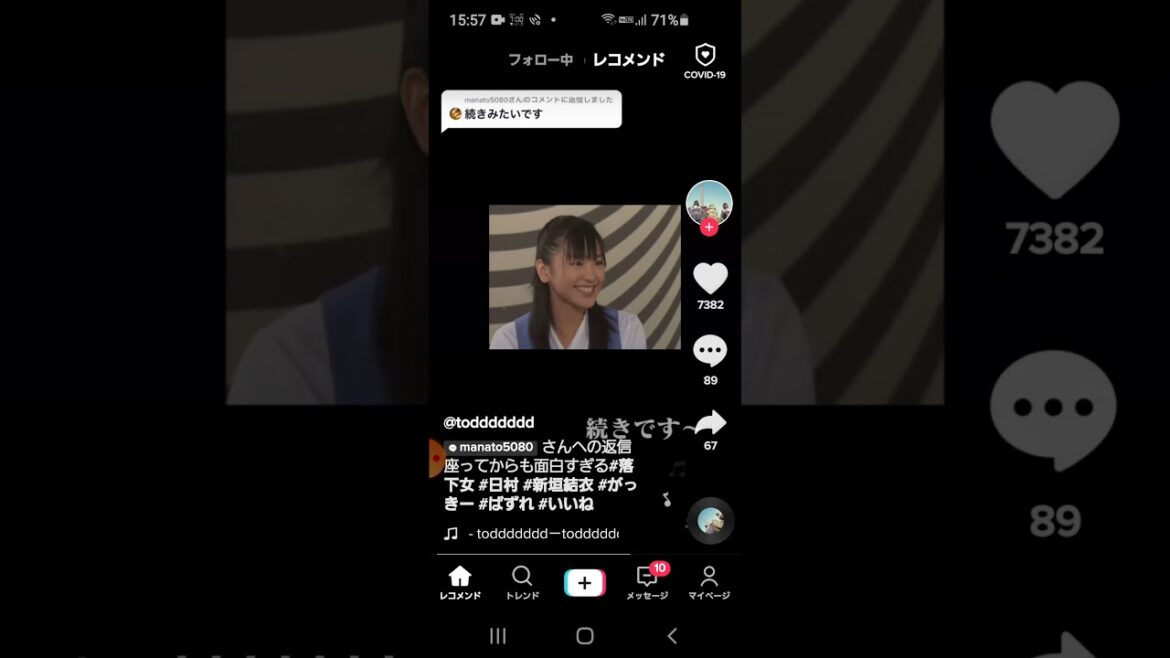Create a new video with plus button
Viewport: 1170px width, 658px height.
(584, 582)
